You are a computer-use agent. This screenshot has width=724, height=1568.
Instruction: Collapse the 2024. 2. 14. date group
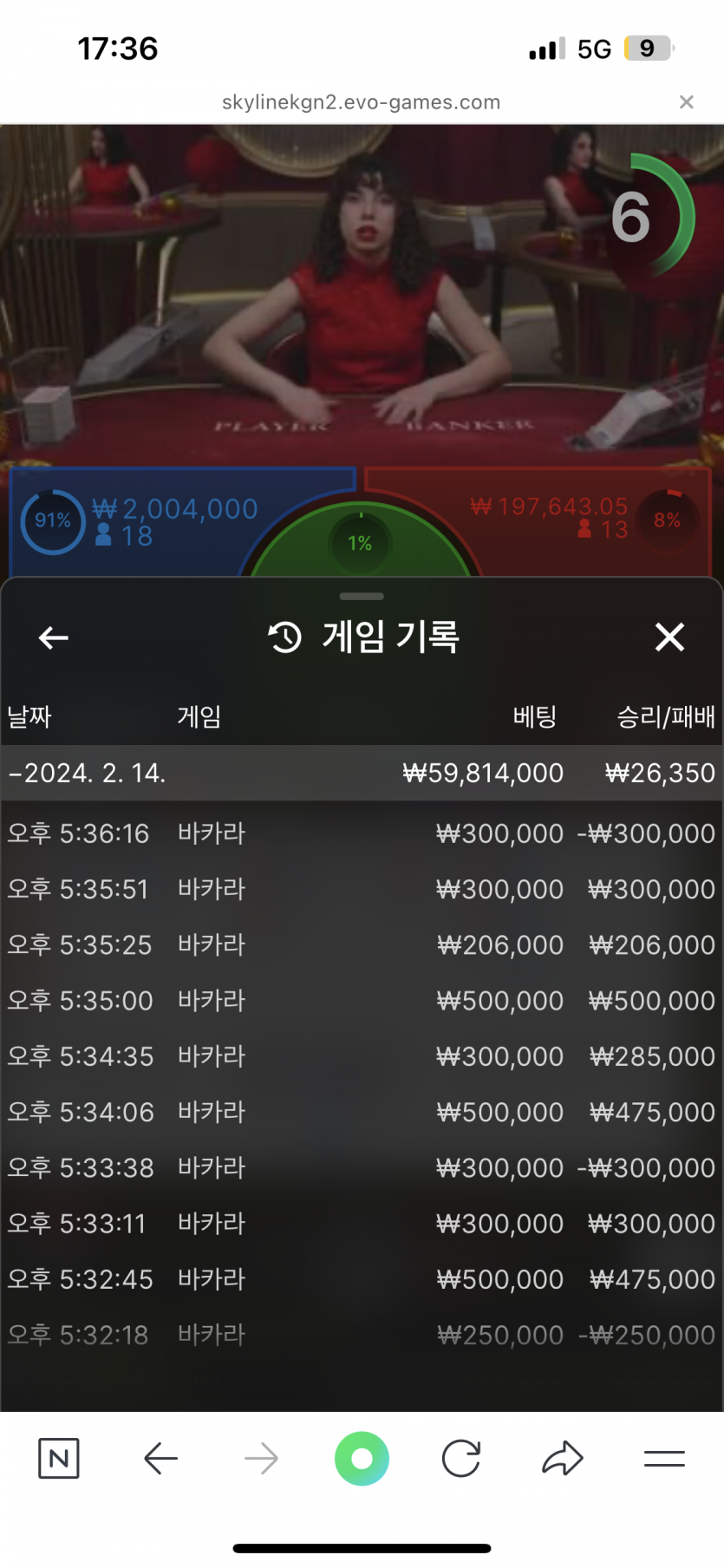[x=87, y=773]
